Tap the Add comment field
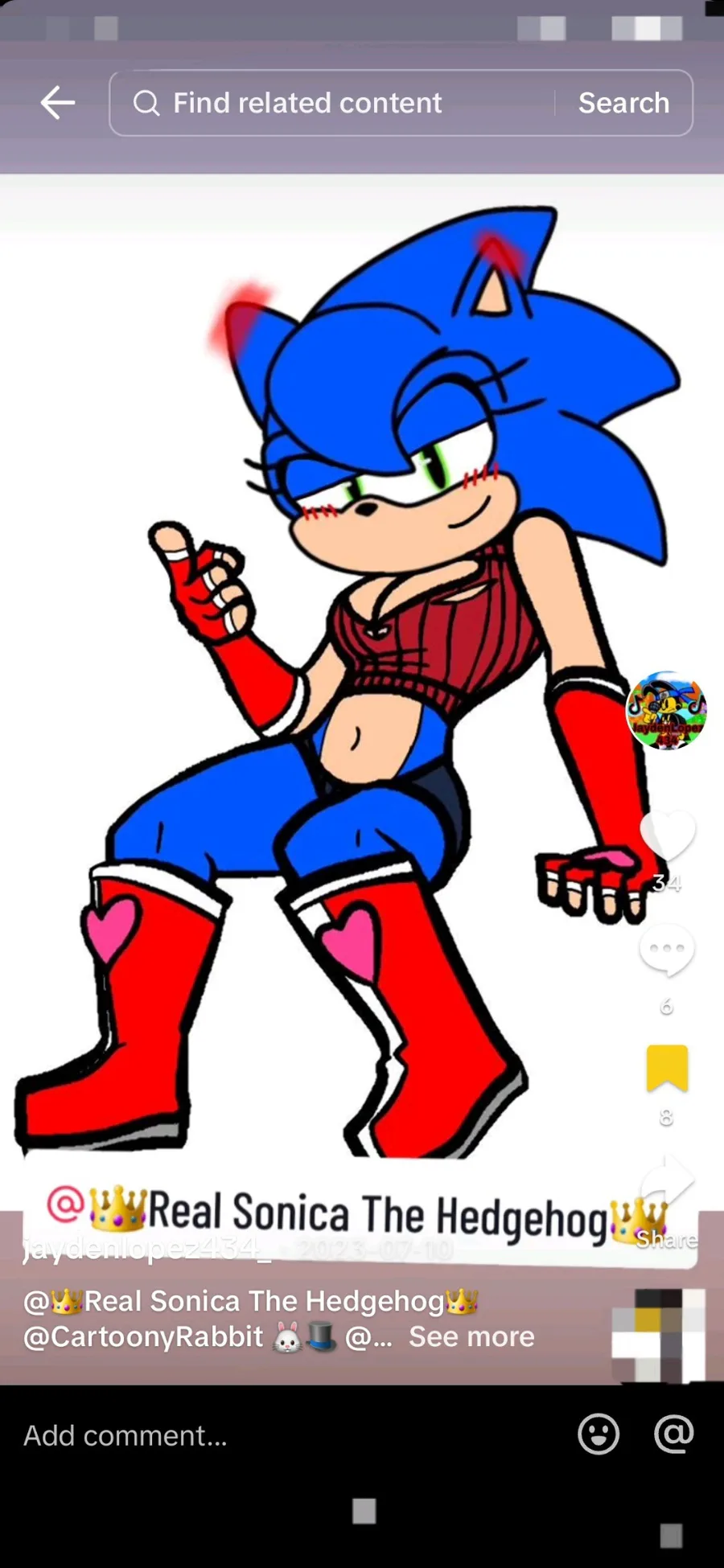This screenshot has width=724, height=1568. click(241, 1435)
